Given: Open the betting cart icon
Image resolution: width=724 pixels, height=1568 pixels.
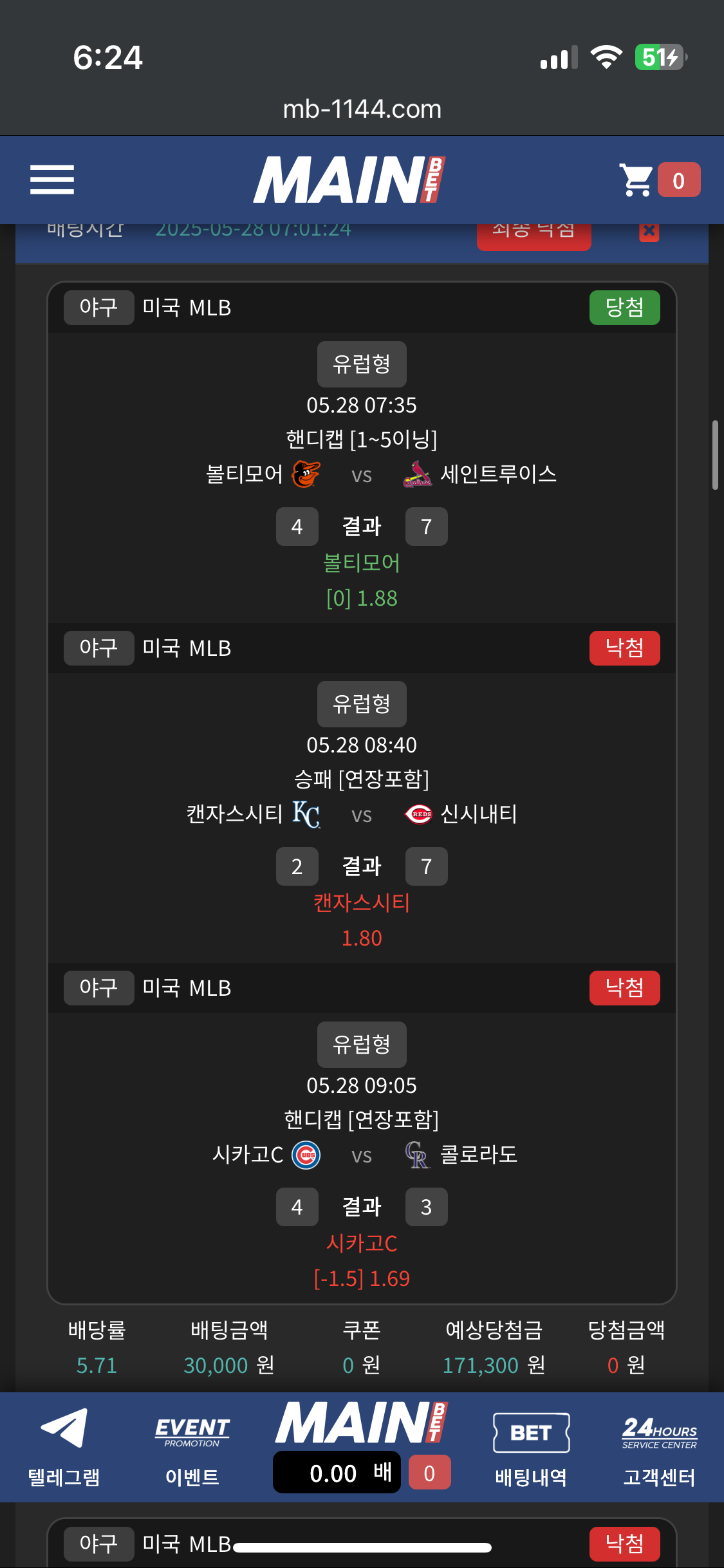Looking at the screenshot, I should coord(636,180).
